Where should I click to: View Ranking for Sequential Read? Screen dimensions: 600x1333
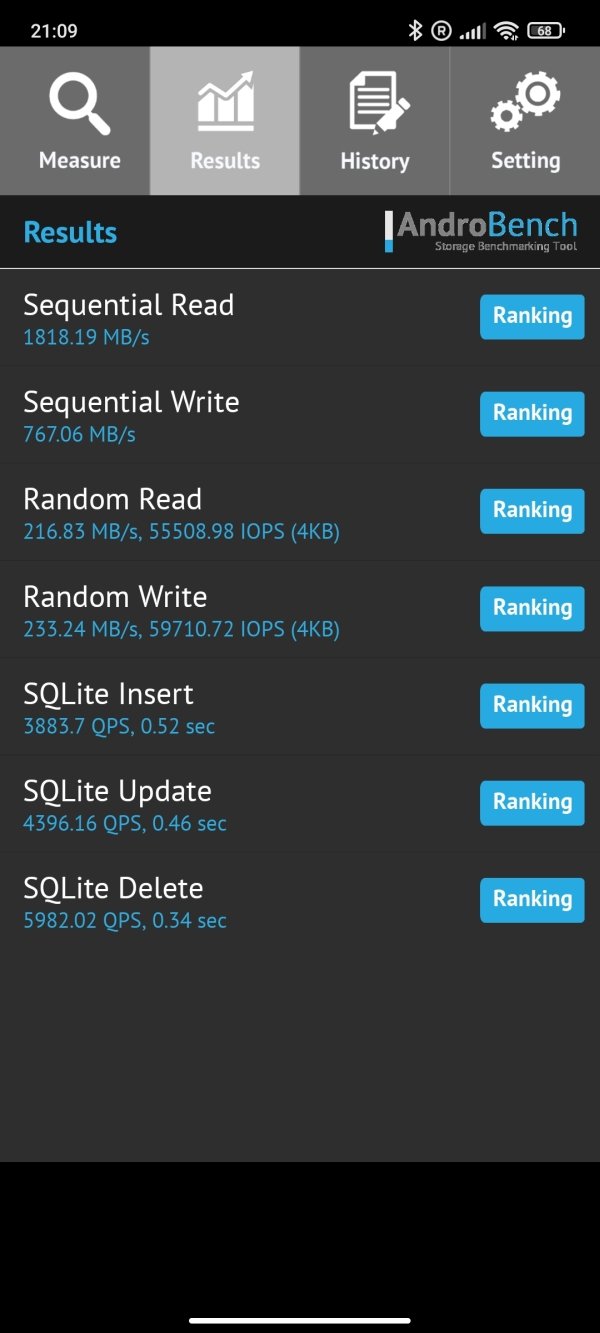click(x=532, y=316)
